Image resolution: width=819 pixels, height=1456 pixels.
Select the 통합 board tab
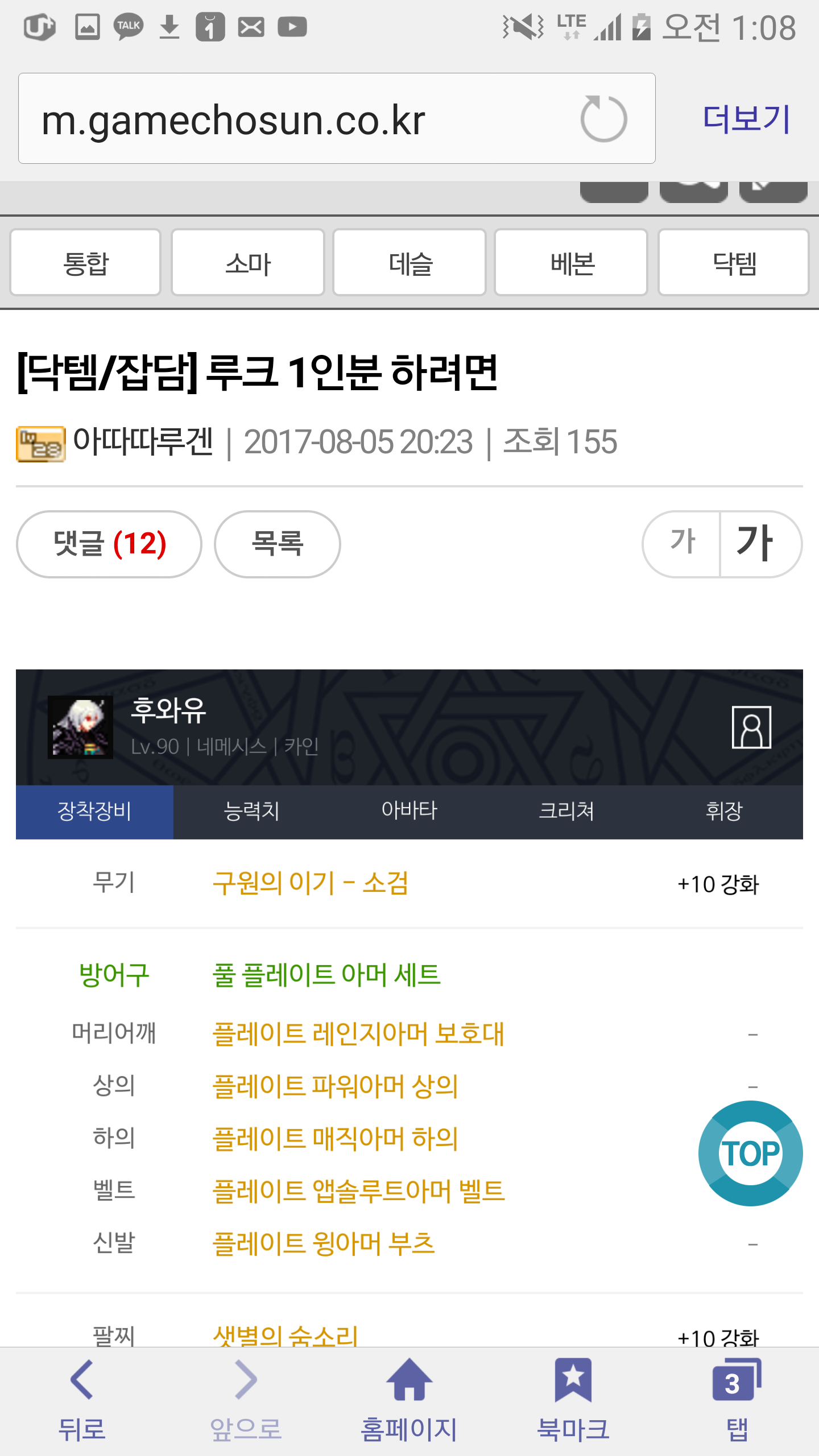[85, 263]
